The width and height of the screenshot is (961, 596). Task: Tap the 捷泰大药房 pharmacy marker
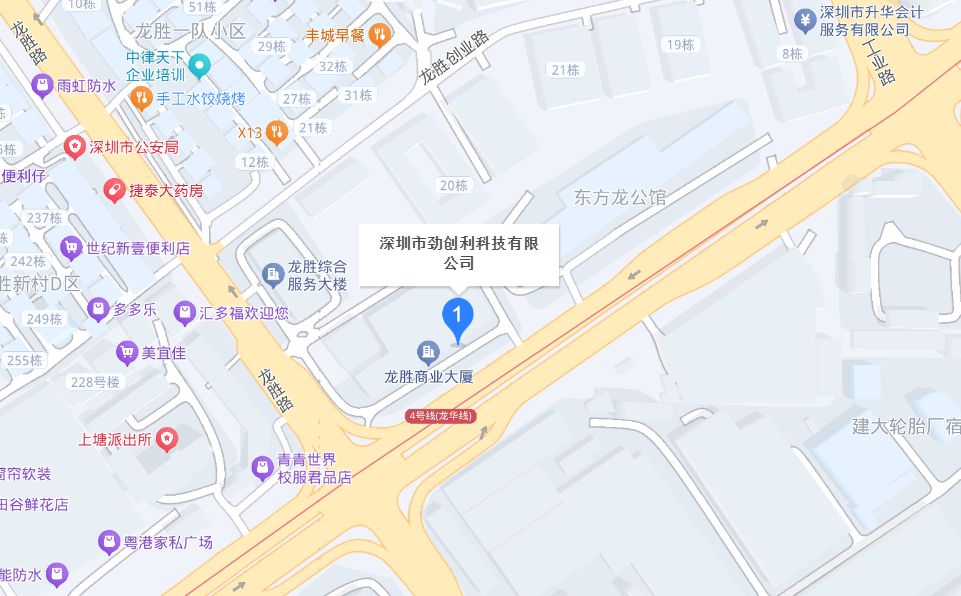(x=114, y=189)
